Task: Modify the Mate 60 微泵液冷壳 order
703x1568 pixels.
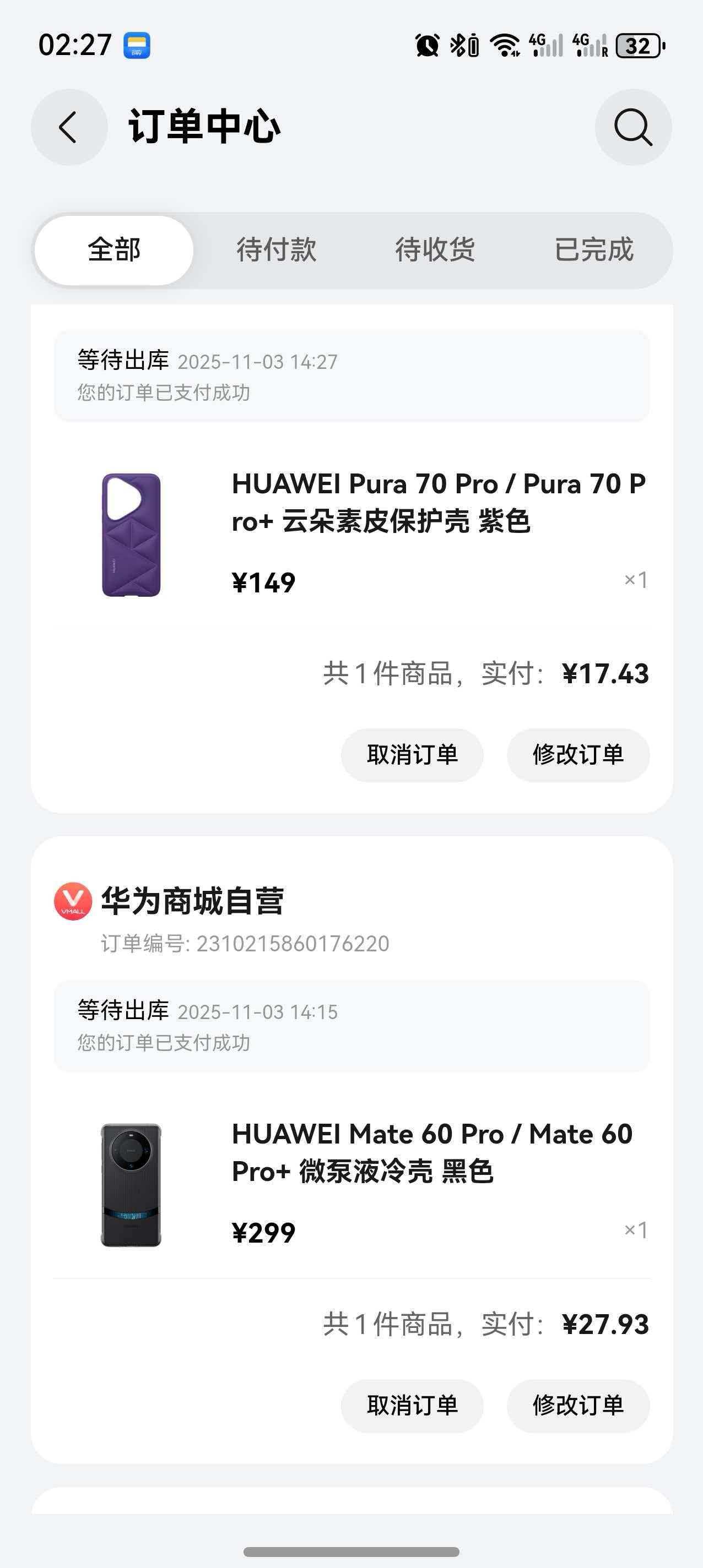Action: coord(577,1406)
